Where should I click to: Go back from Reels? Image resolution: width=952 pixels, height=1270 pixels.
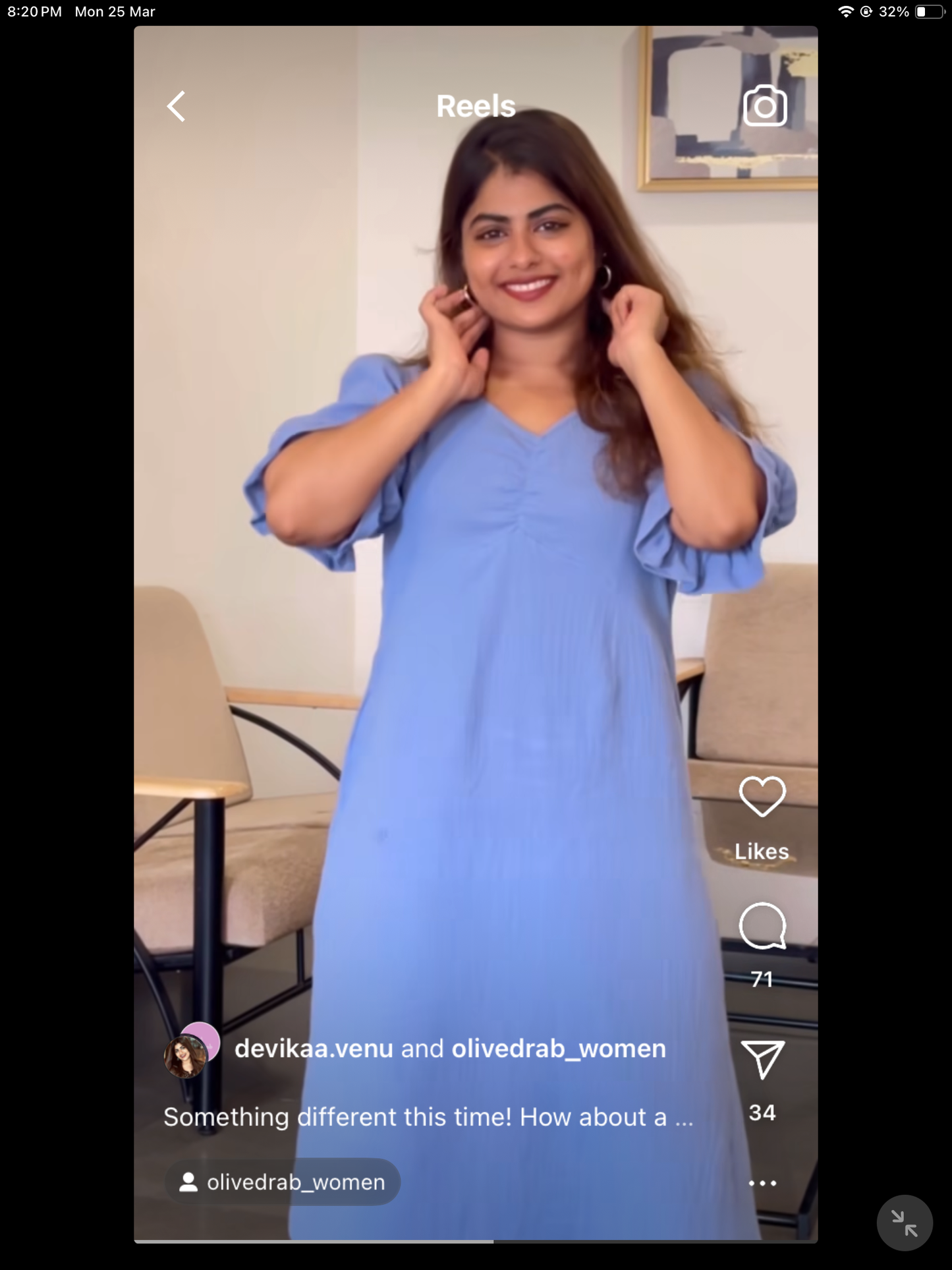click(176, 106)
